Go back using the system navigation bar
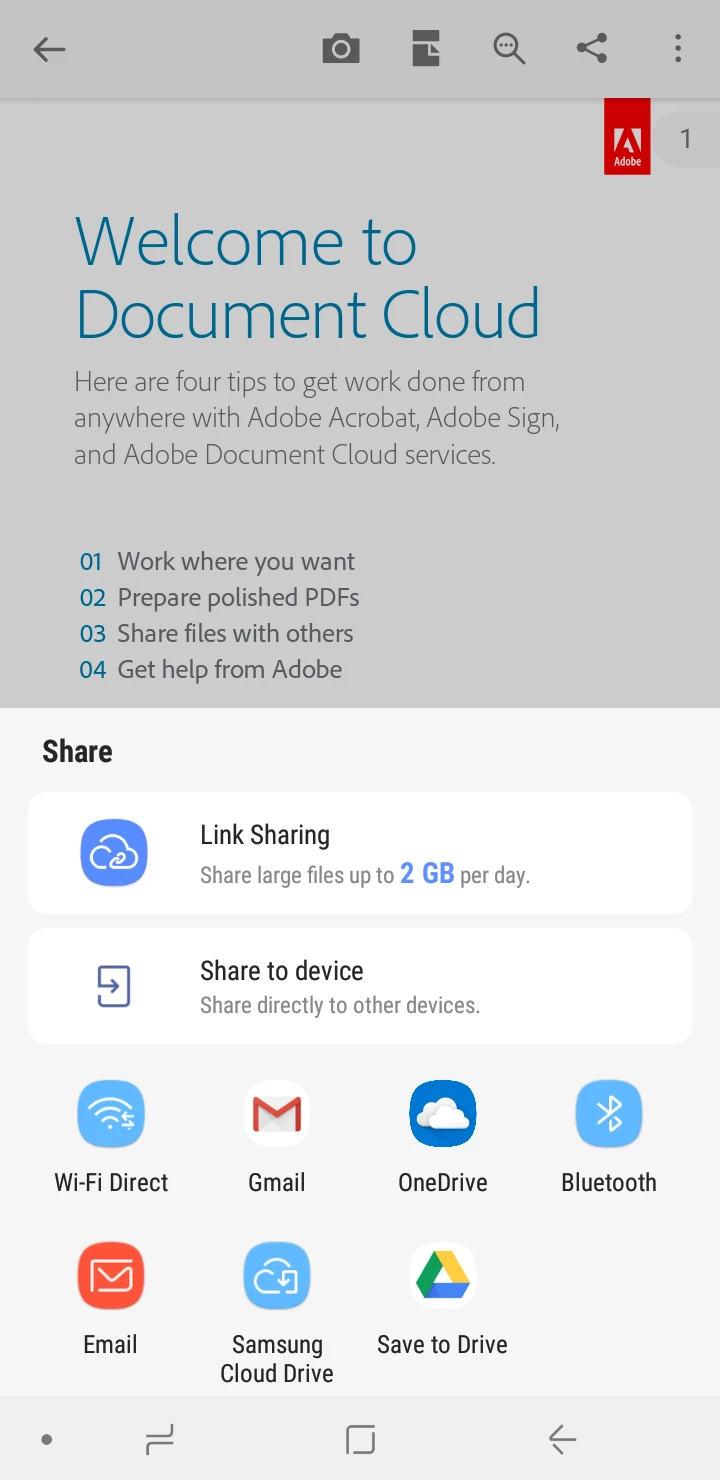The width and height of the screenshot is (720, 1480). click(562, 1440)
